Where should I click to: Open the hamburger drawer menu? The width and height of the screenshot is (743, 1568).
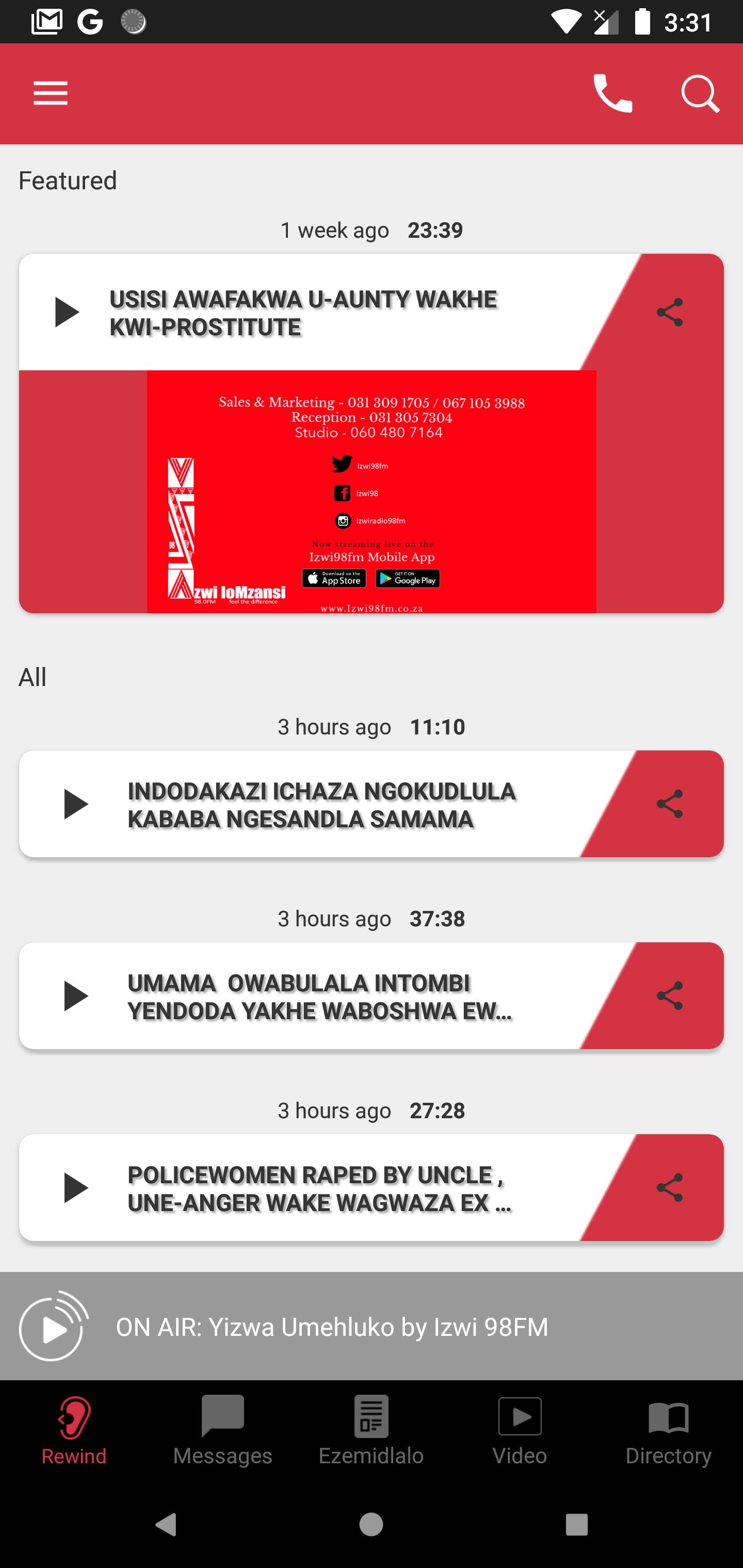coord(51,94)
